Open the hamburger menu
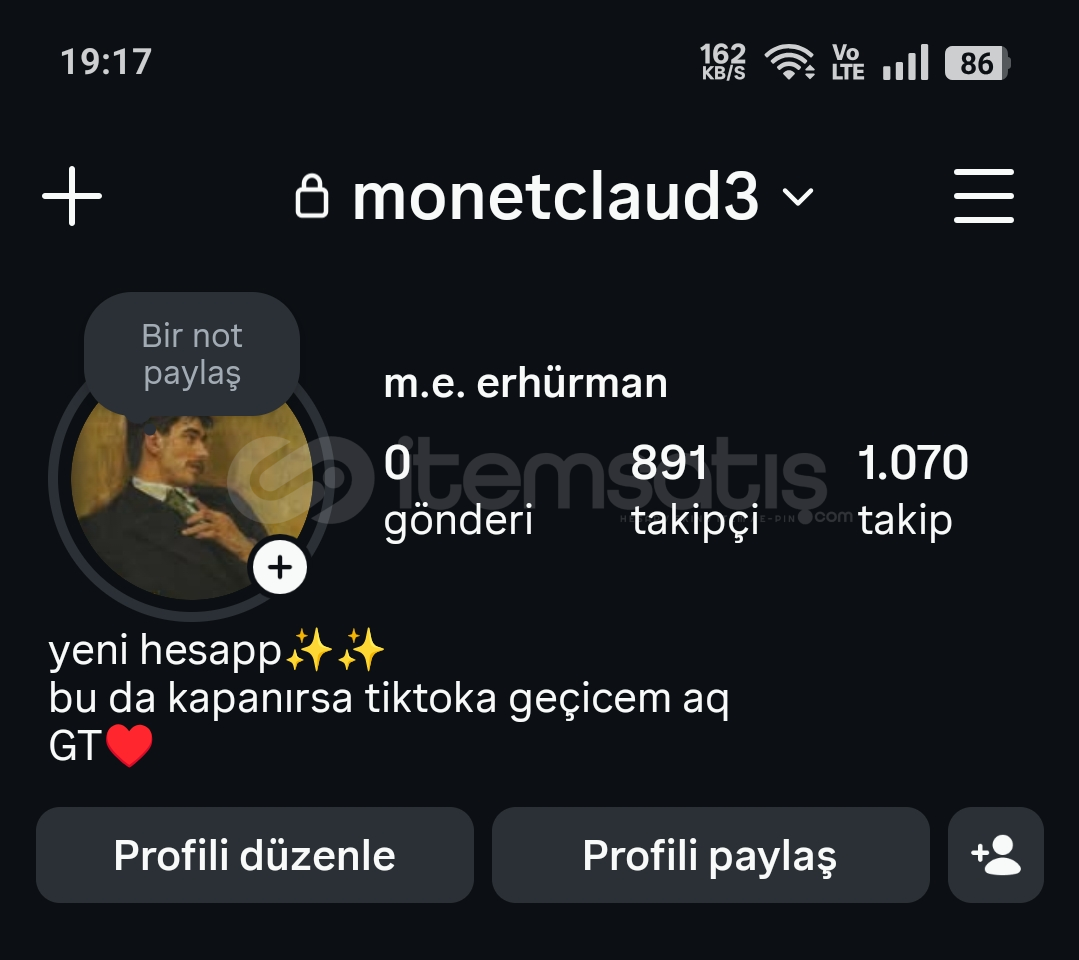 [983, 196]
